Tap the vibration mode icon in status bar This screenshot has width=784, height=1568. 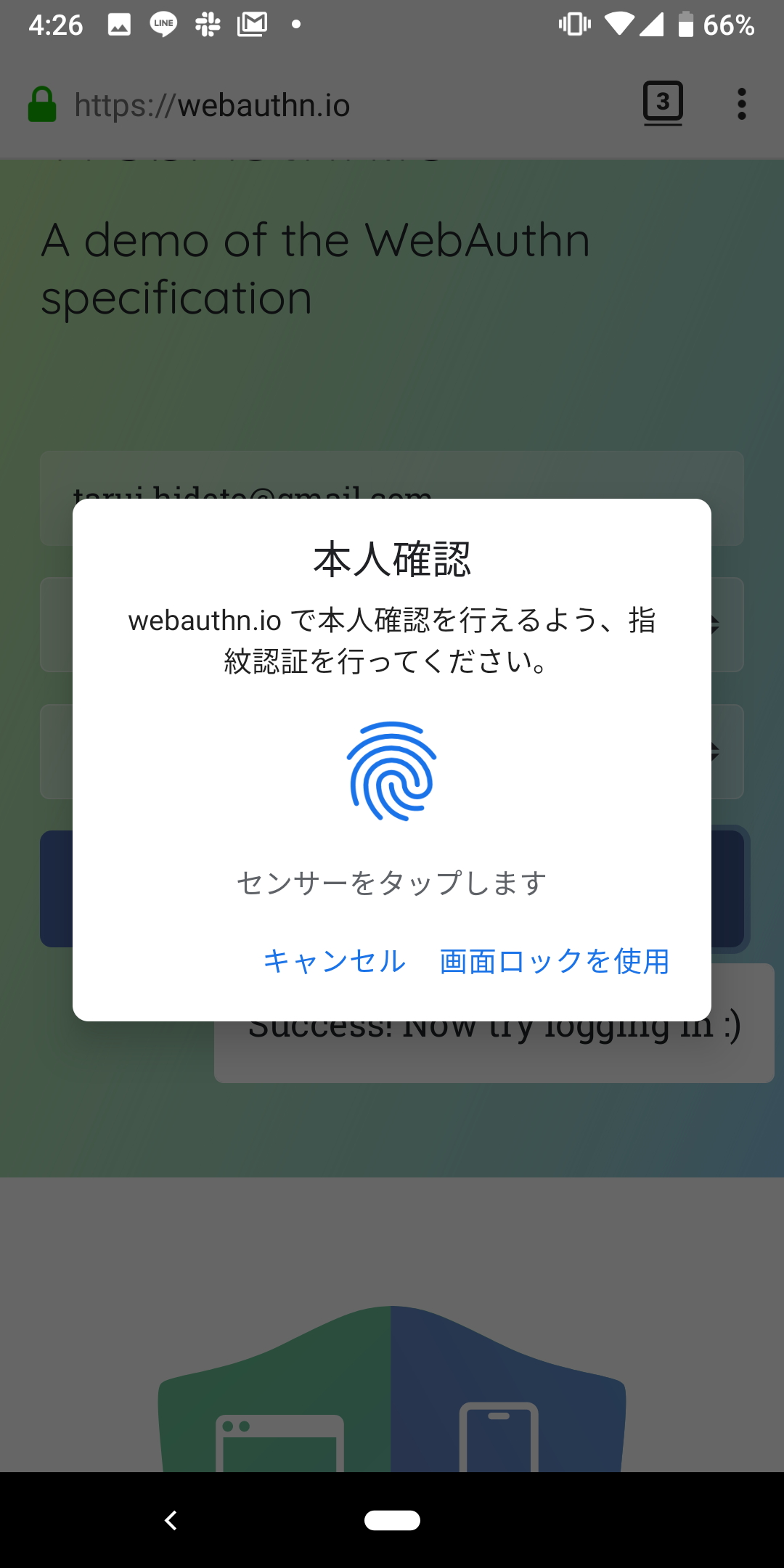coord(573,25)
